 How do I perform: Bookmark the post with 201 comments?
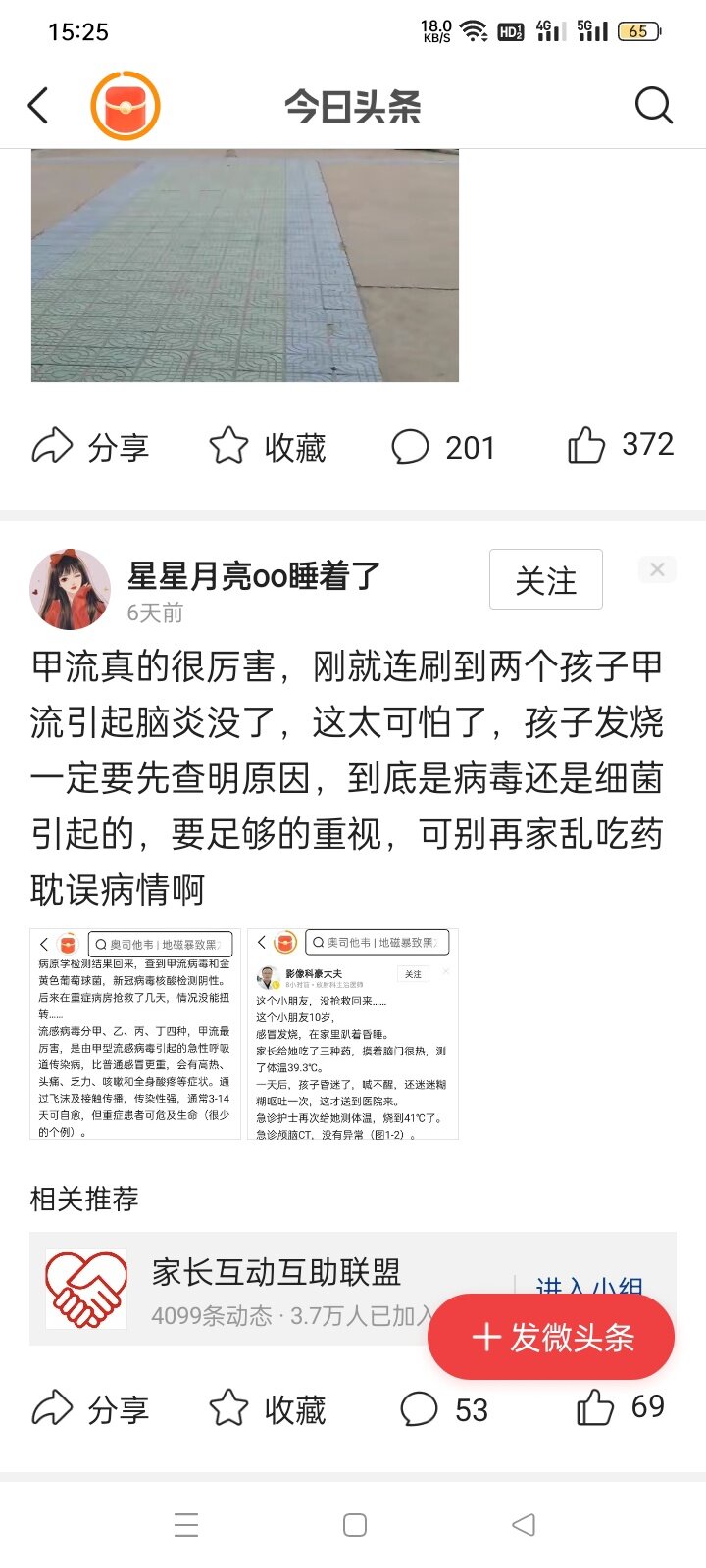click(x=267, y=447)
